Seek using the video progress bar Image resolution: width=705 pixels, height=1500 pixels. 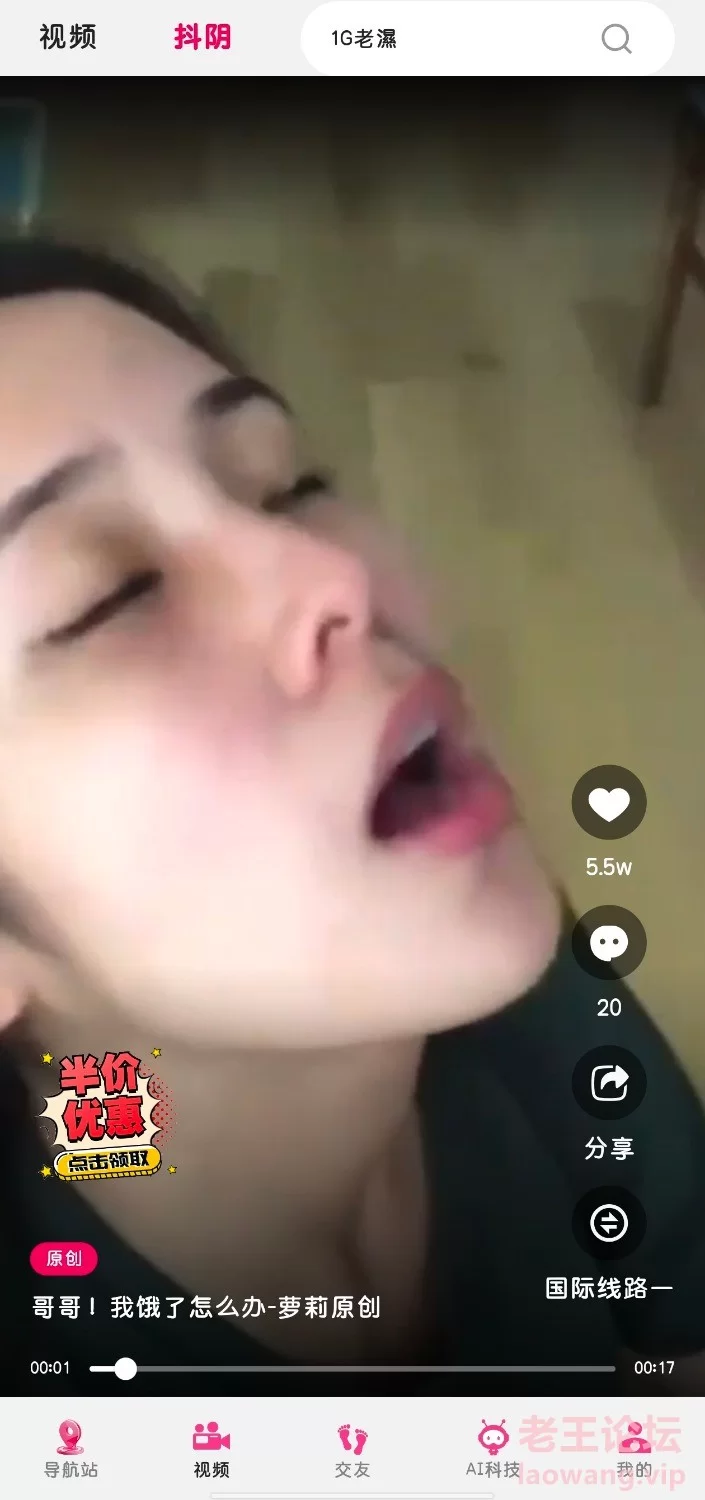pyautogui.click(x=352, y=1368)
